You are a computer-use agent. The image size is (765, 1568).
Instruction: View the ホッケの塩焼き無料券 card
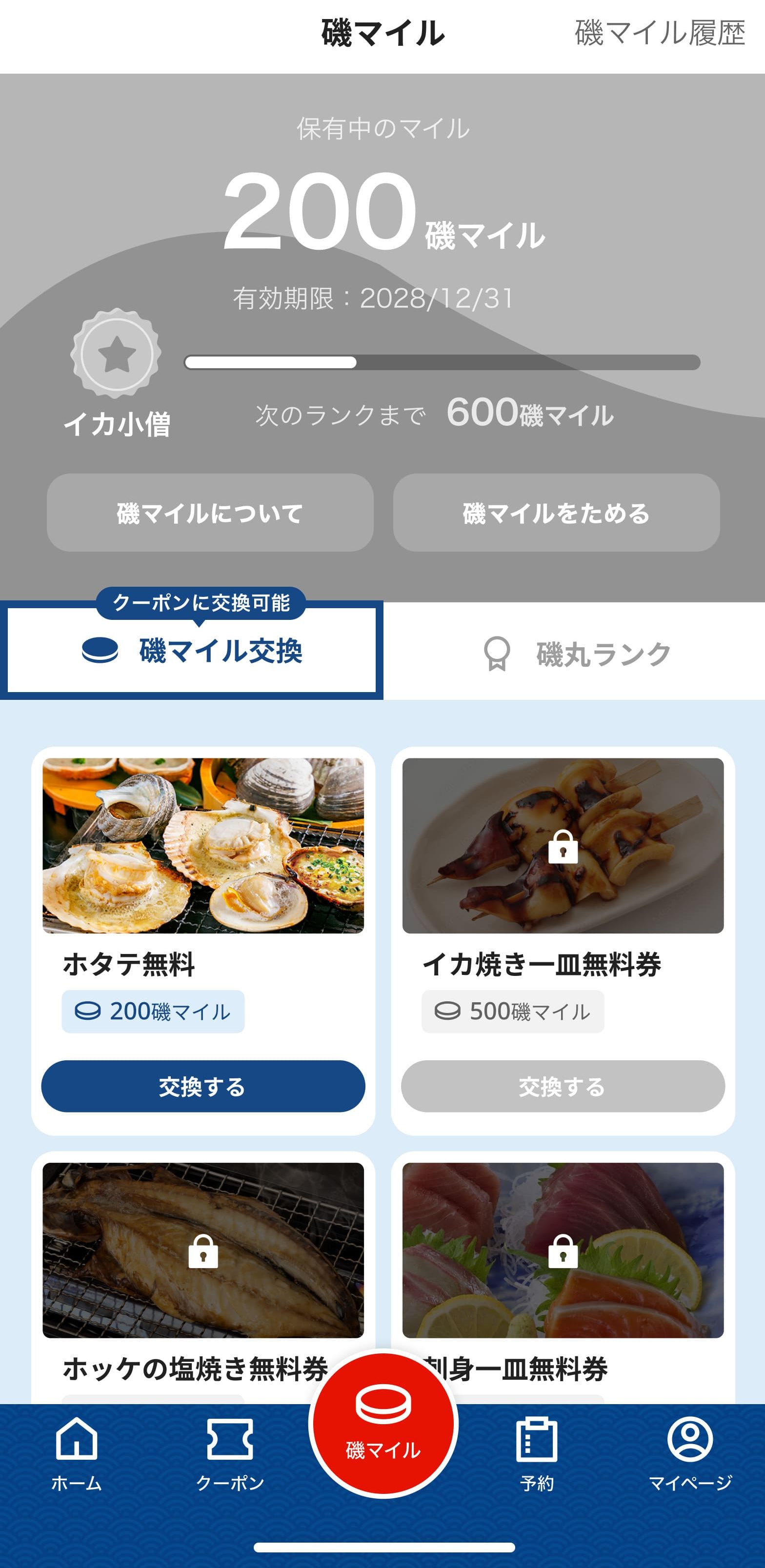pyautogui.click(x=203, y=1251)
